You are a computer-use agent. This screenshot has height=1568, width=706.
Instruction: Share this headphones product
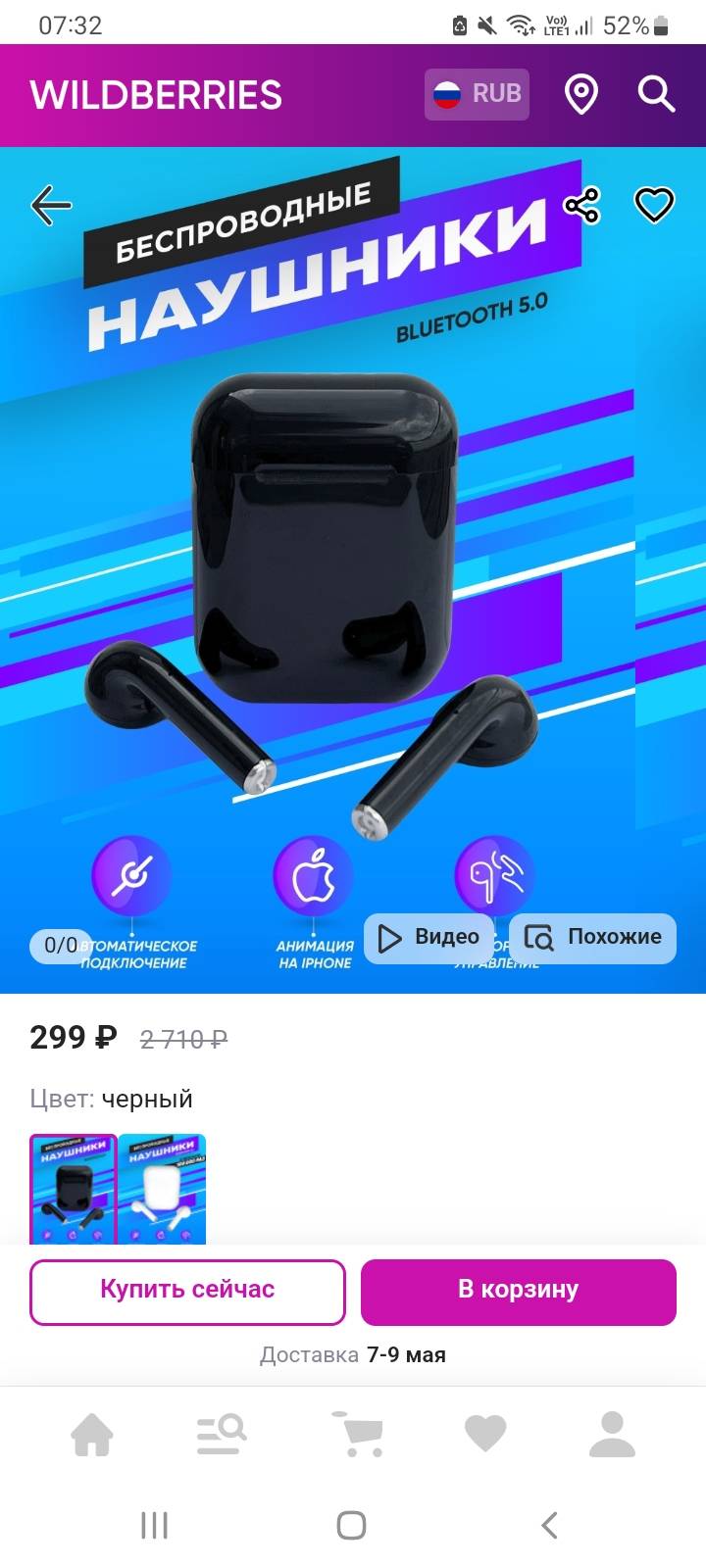(581, 205)
